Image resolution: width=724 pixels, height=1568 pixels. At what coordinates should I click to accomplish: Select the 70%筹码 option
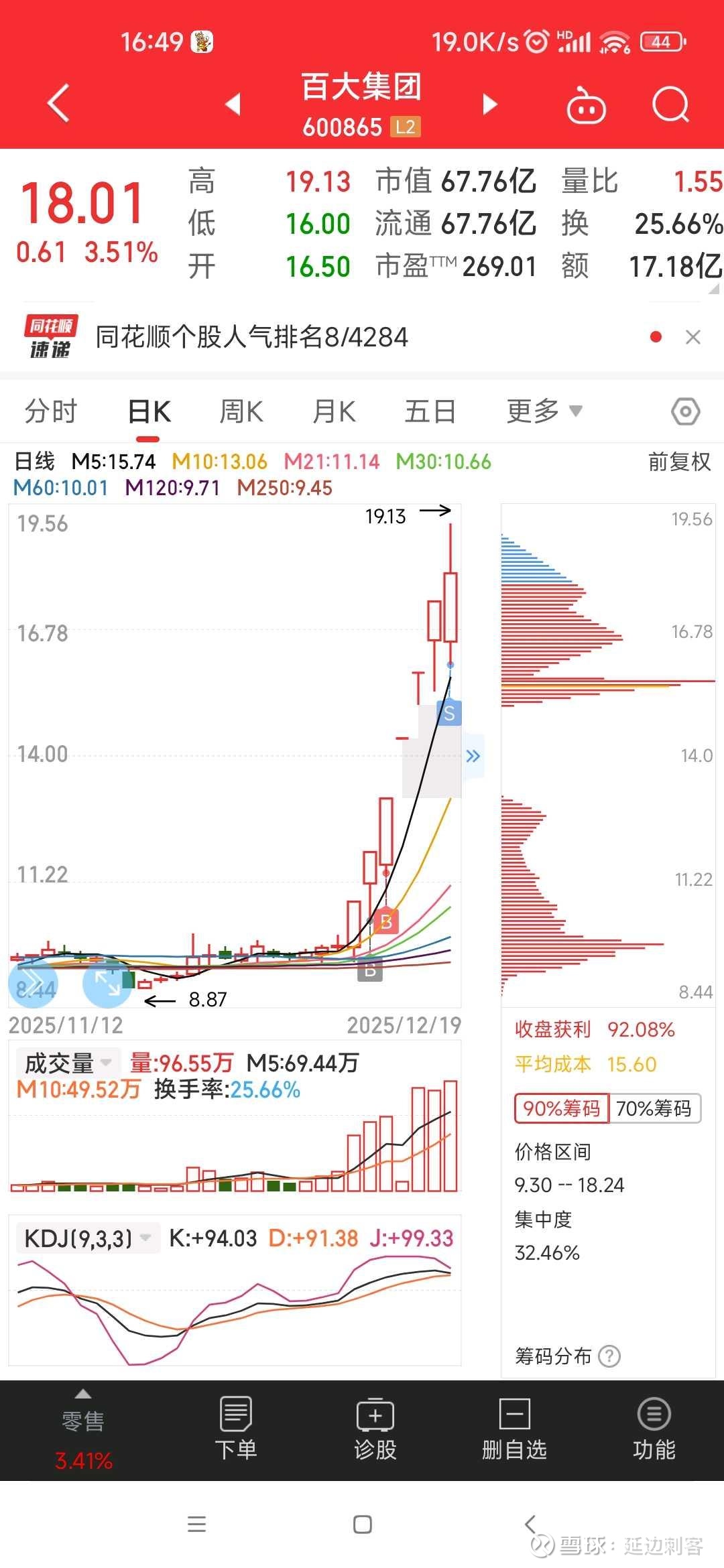pos(654,1108)
